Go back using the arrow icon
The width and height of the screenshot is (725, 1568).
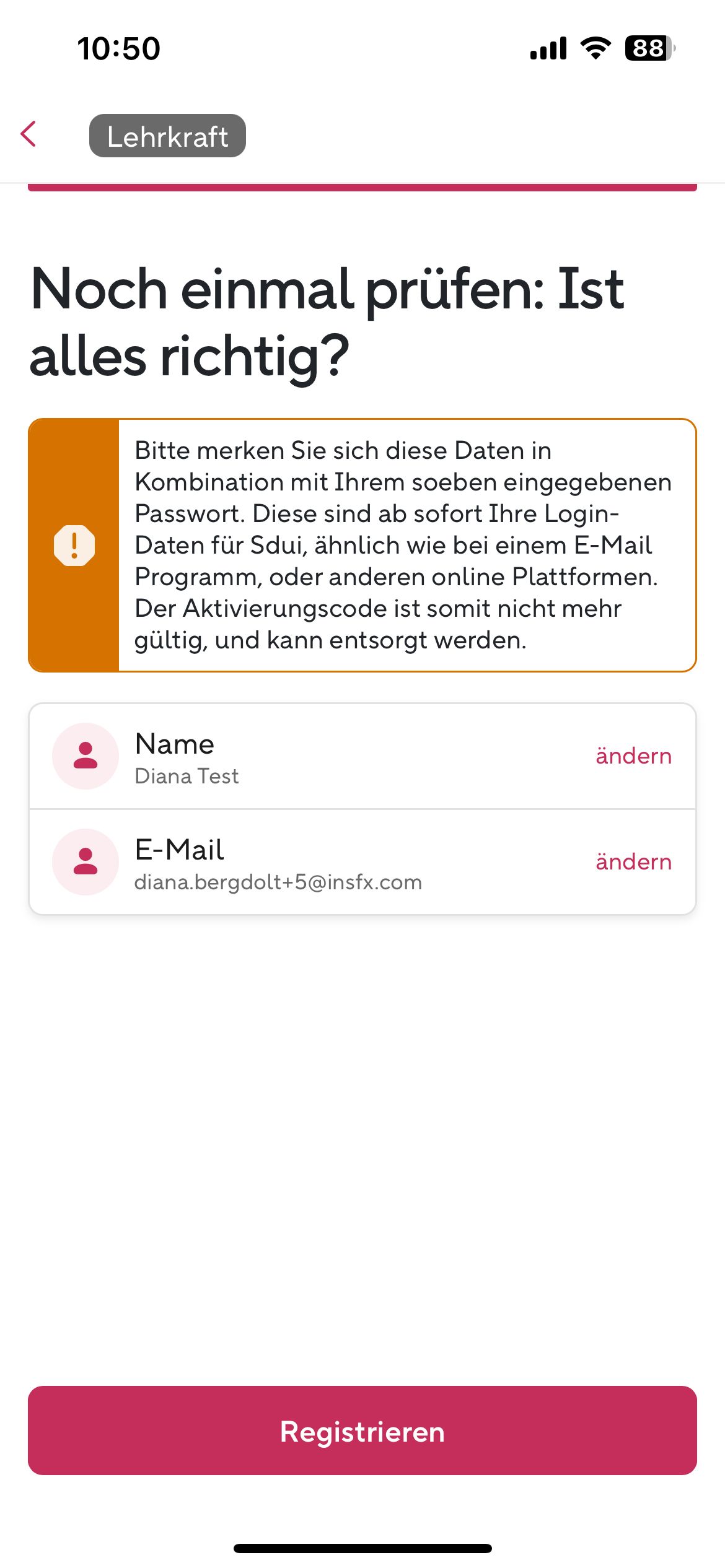[x=29, y=134]
